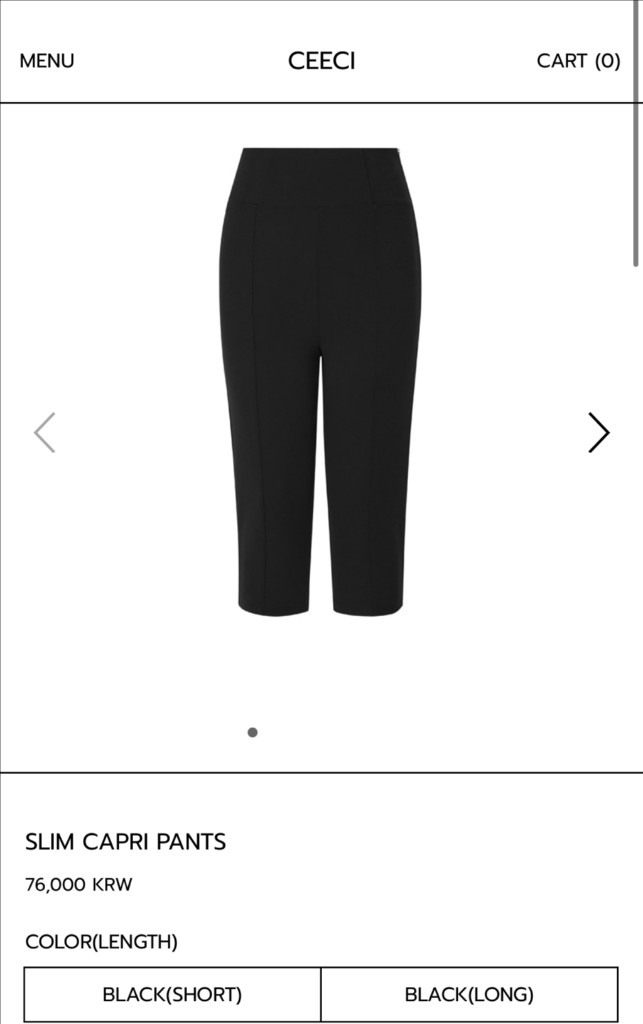643x1024 pixels.
Task: Tap the capri pants product photo
Action: coord(320,380)
